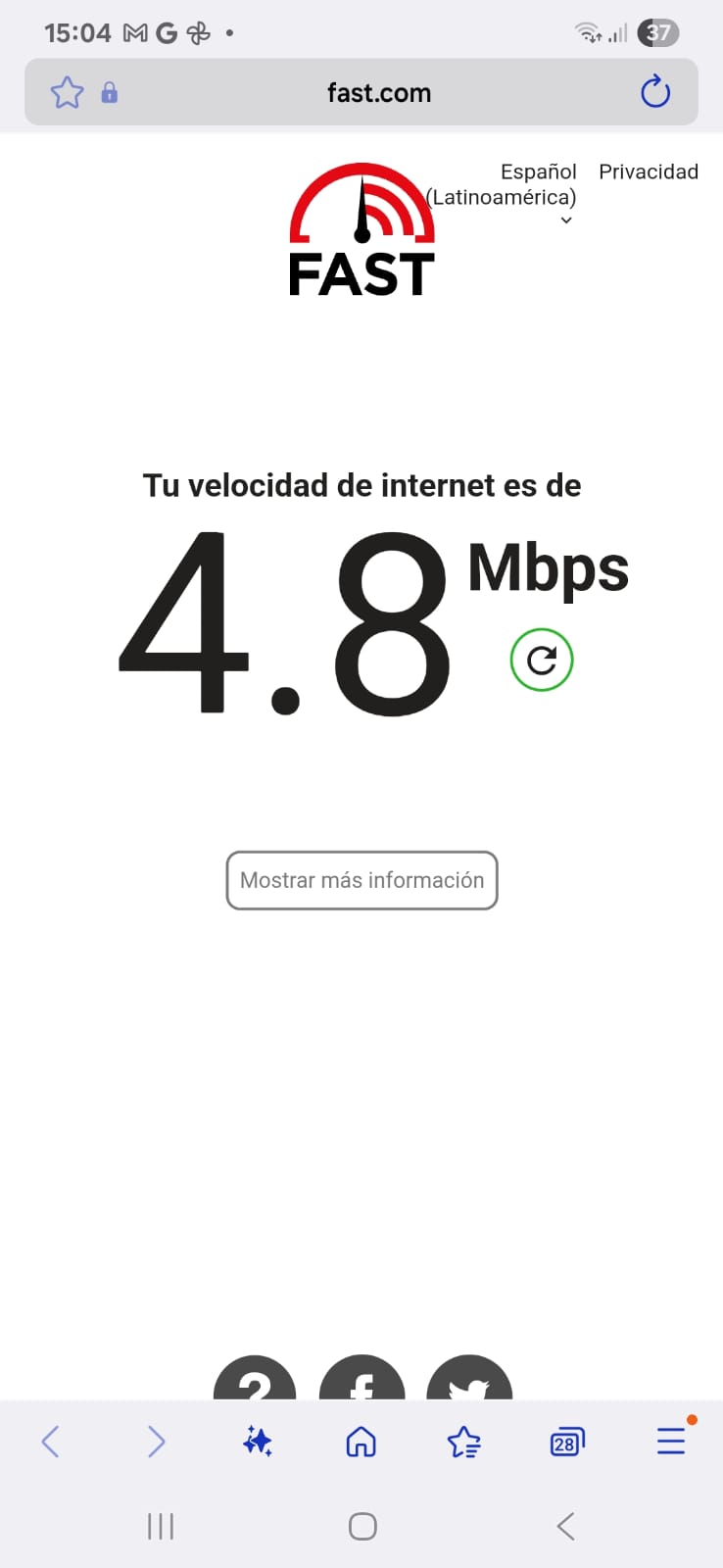Expand the Español (Latinoamérica) language dropdown
Screen dimensions: 723x1568
(537, 194)
